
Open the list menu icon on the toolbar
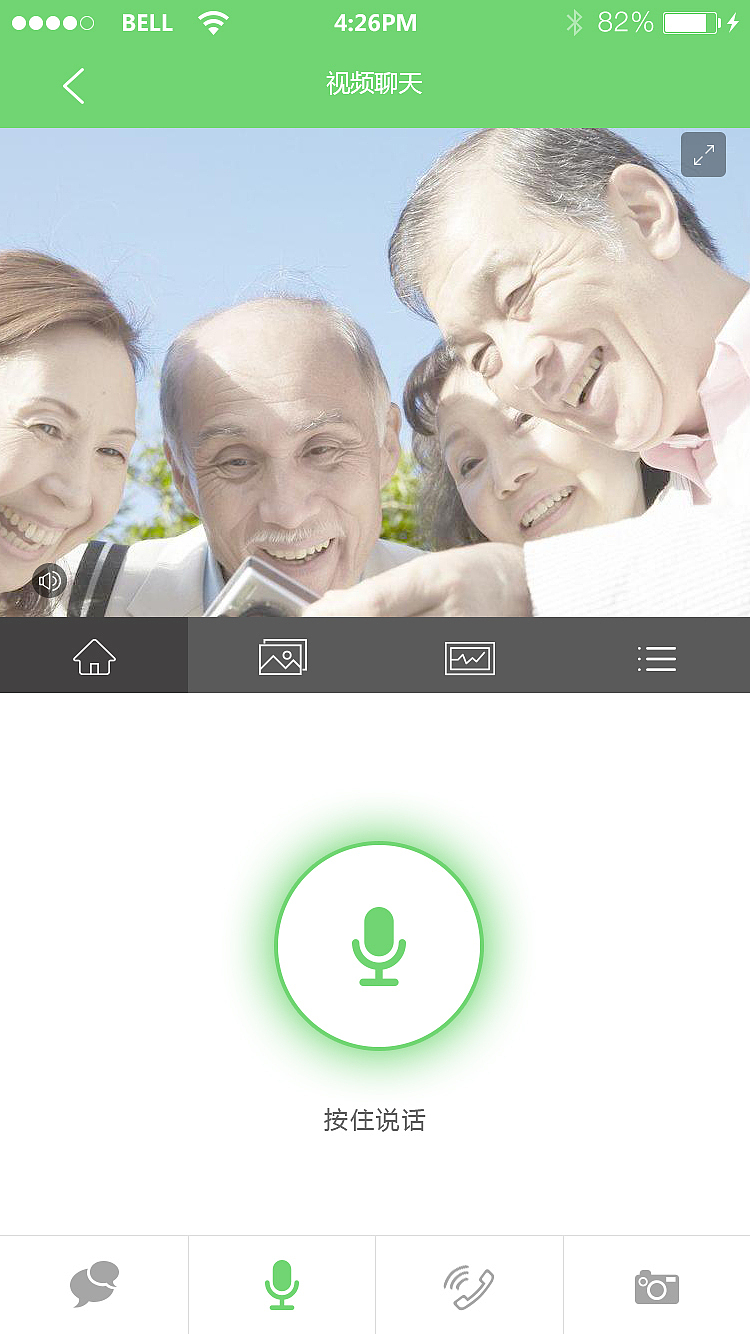657,657
